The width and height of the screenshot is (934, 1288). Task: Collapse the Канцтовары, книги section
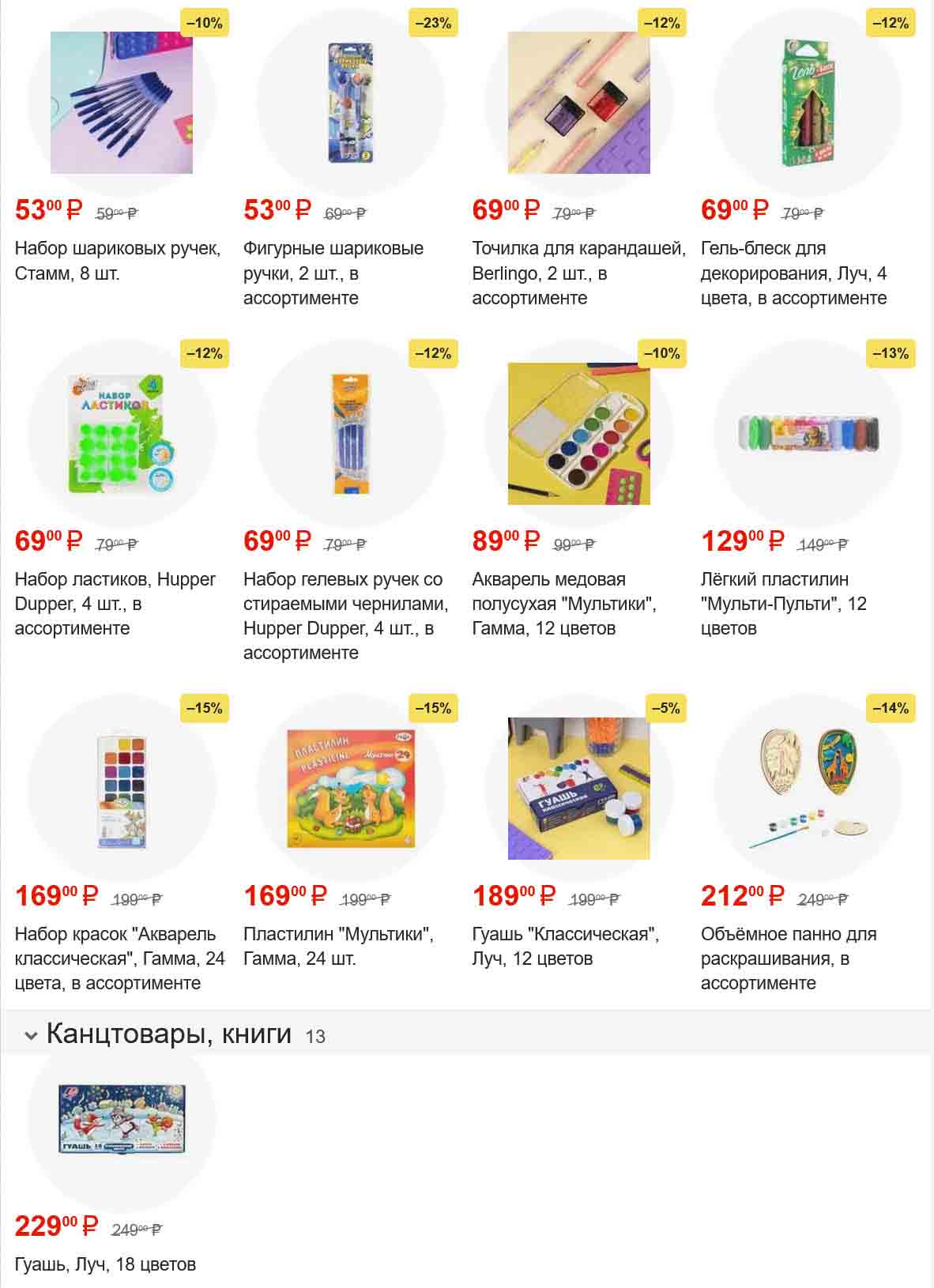coord(31,1035)
